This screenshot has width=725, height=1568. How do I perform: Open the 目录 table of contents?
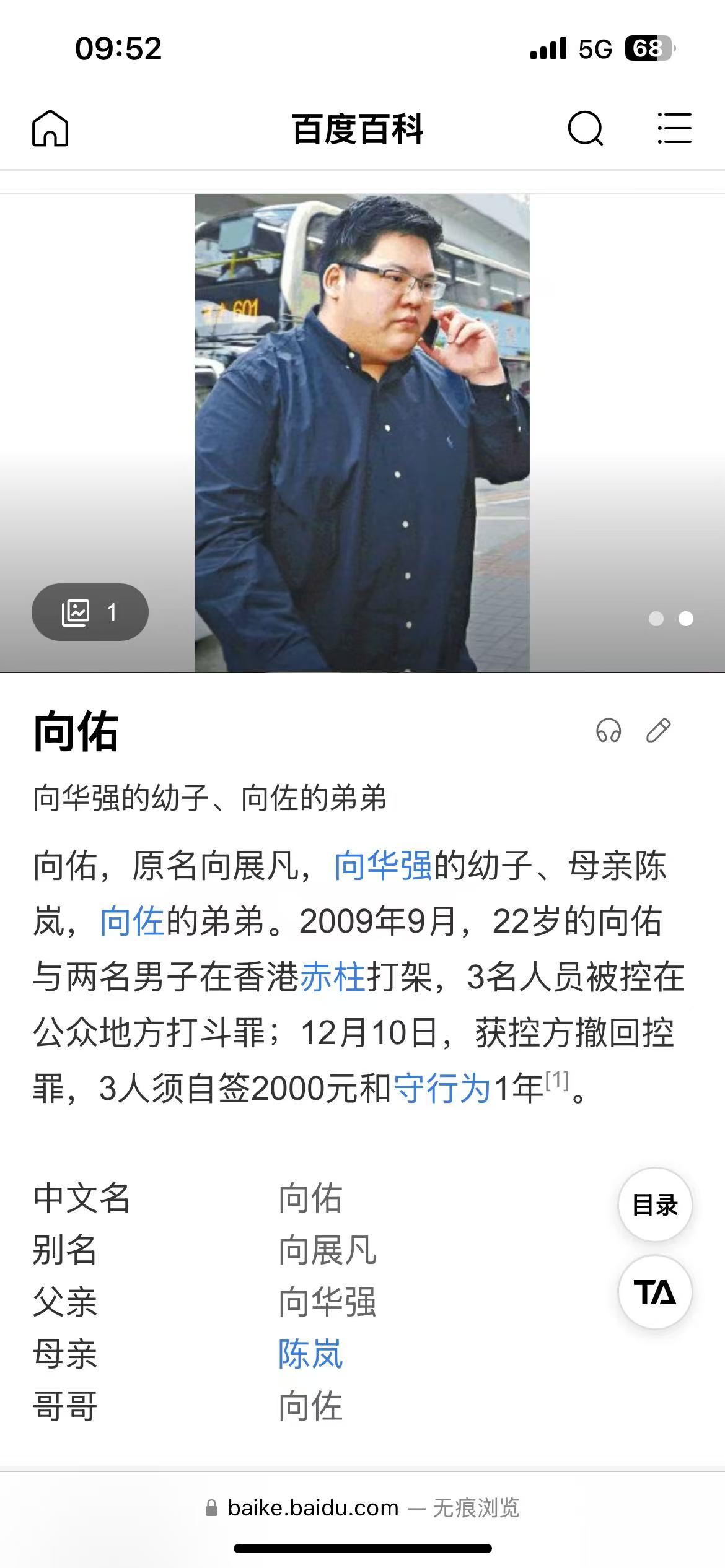(655, 1204)
